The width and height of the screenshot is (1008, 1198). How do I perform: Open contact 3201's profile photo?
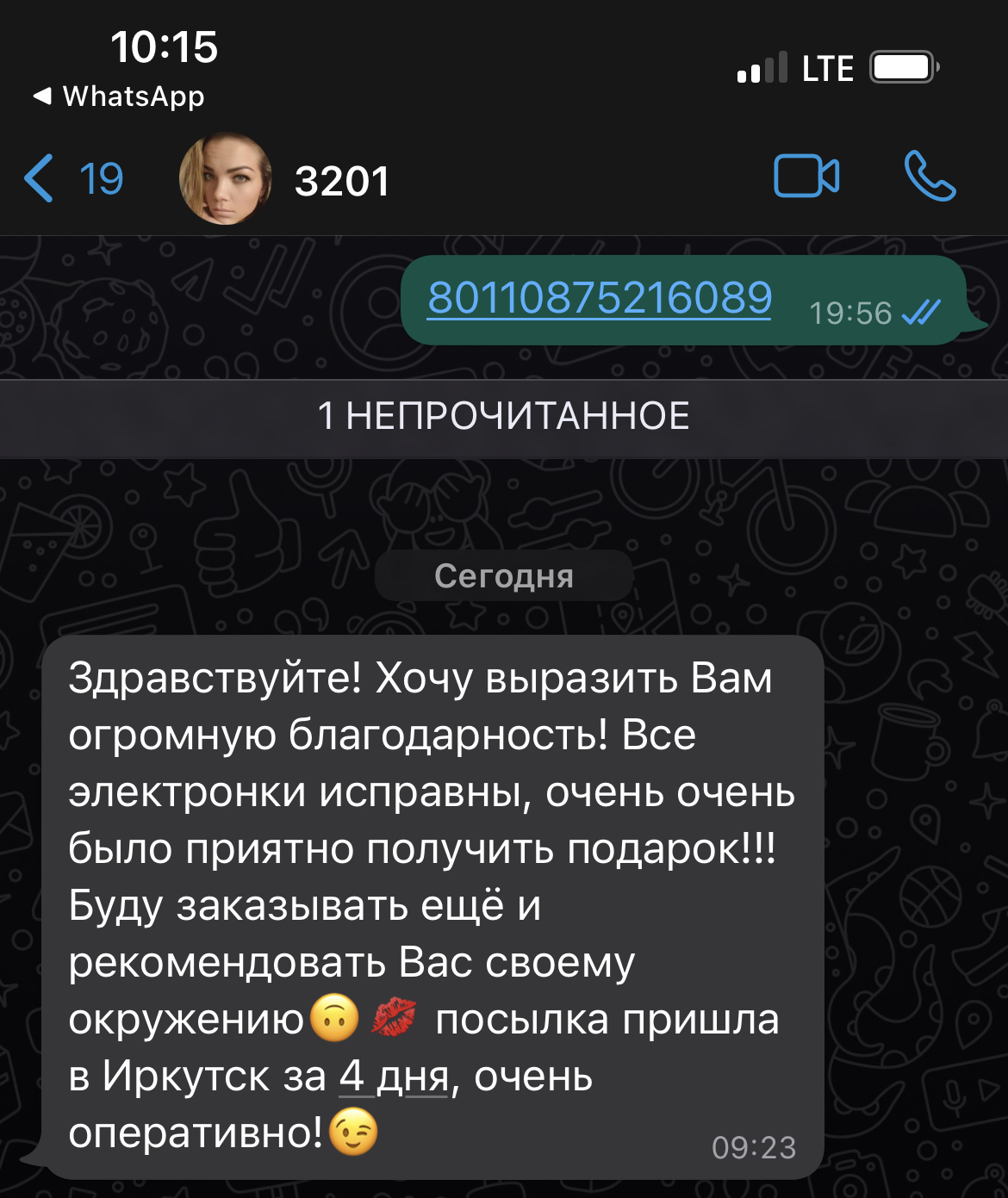pos(226,179)
